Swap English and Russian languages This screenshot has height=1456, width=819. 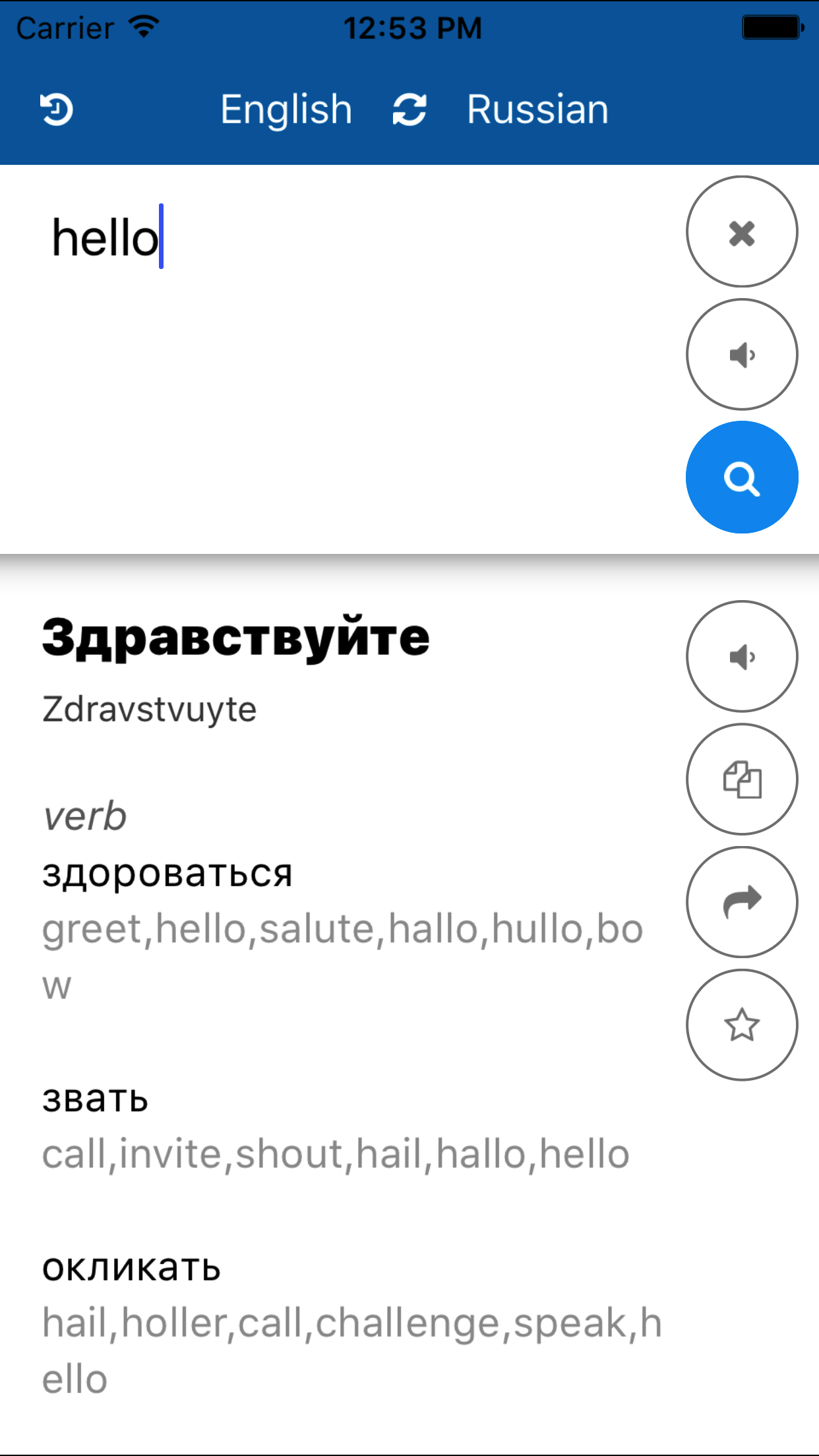point(409,109)
